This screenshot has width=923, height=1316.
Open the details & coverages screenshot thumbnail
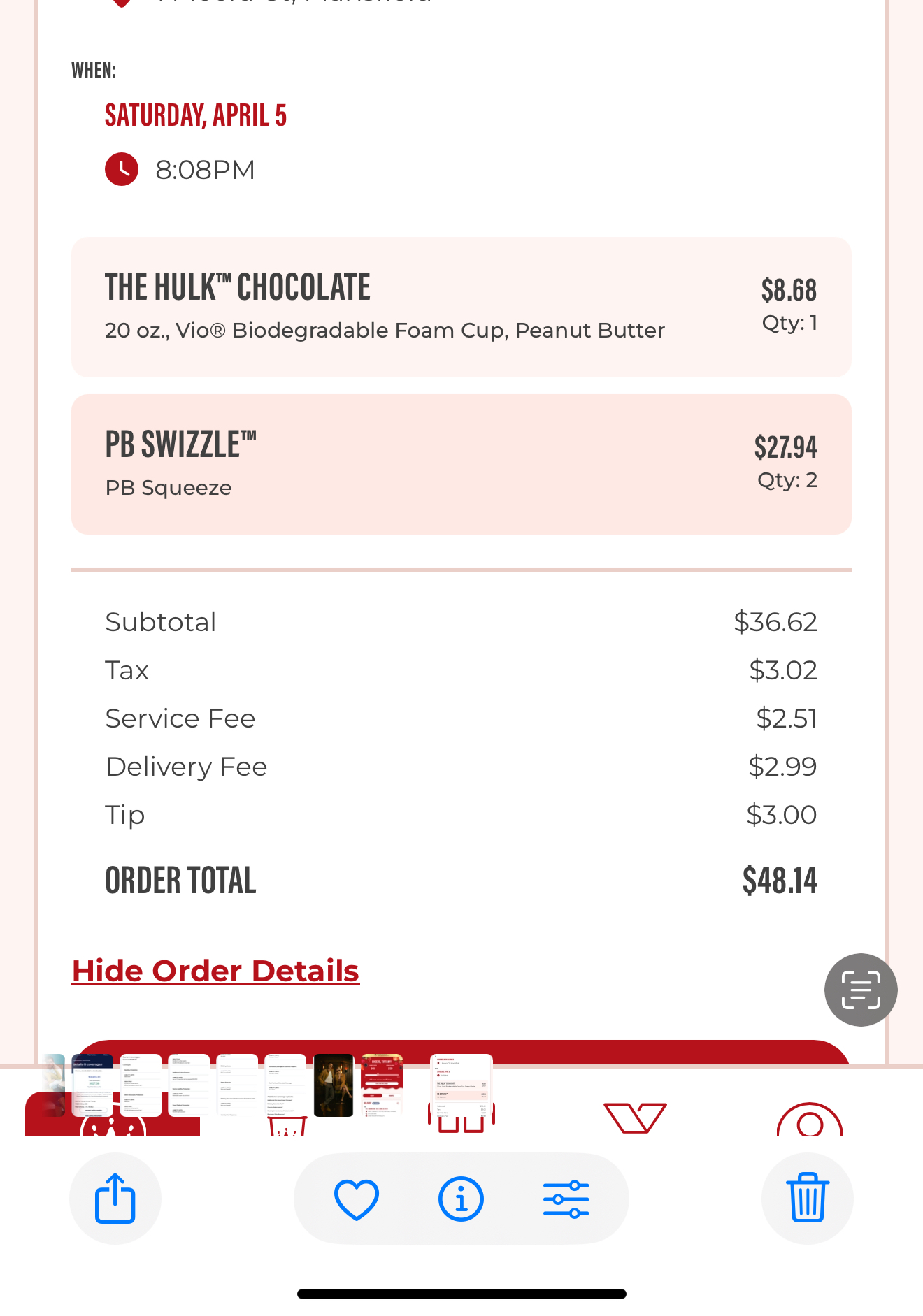point(92,1085)
